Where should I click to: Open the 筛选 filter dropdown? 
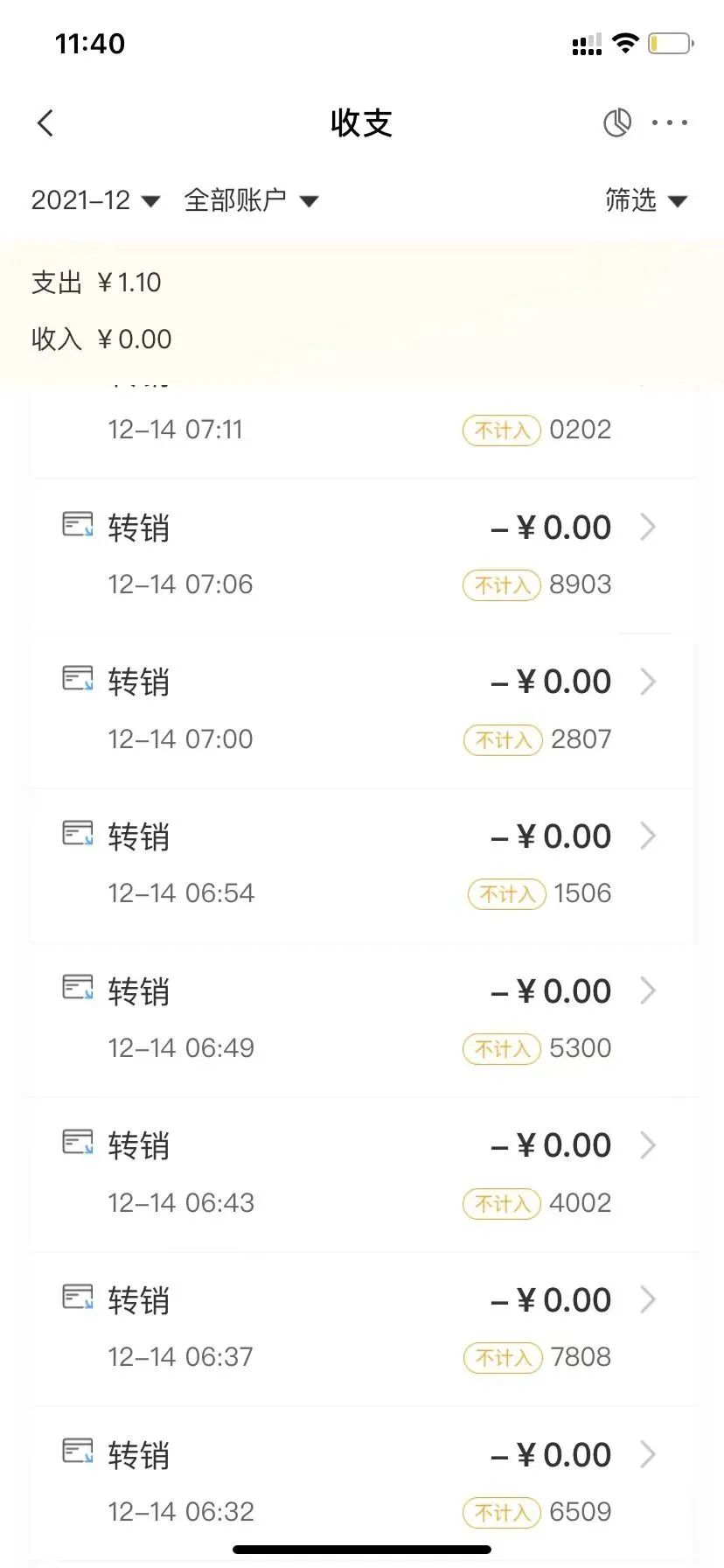645,200
